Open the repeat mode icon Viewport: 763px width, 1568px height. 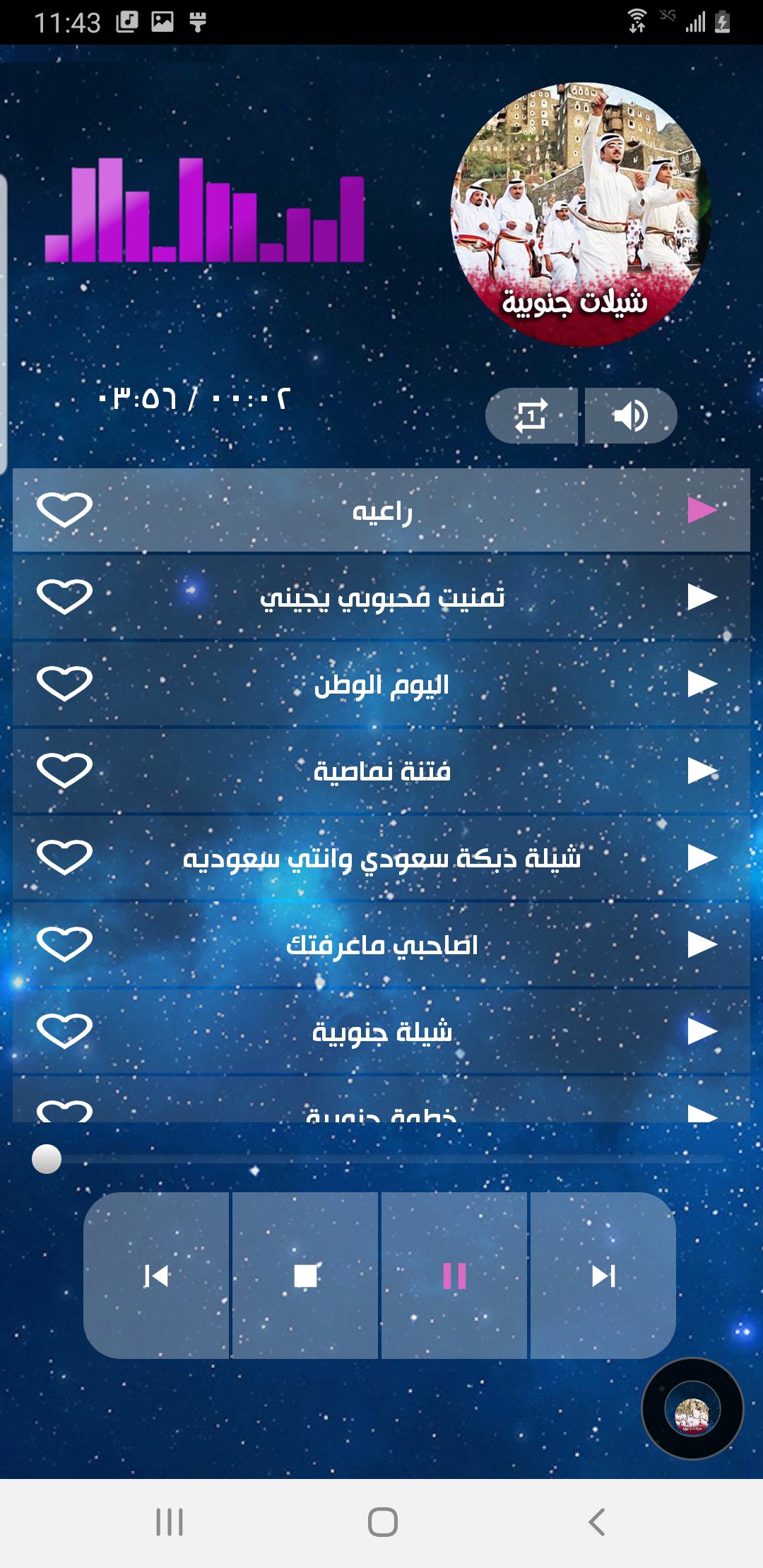pyautogui.click(x=533, y=416)
